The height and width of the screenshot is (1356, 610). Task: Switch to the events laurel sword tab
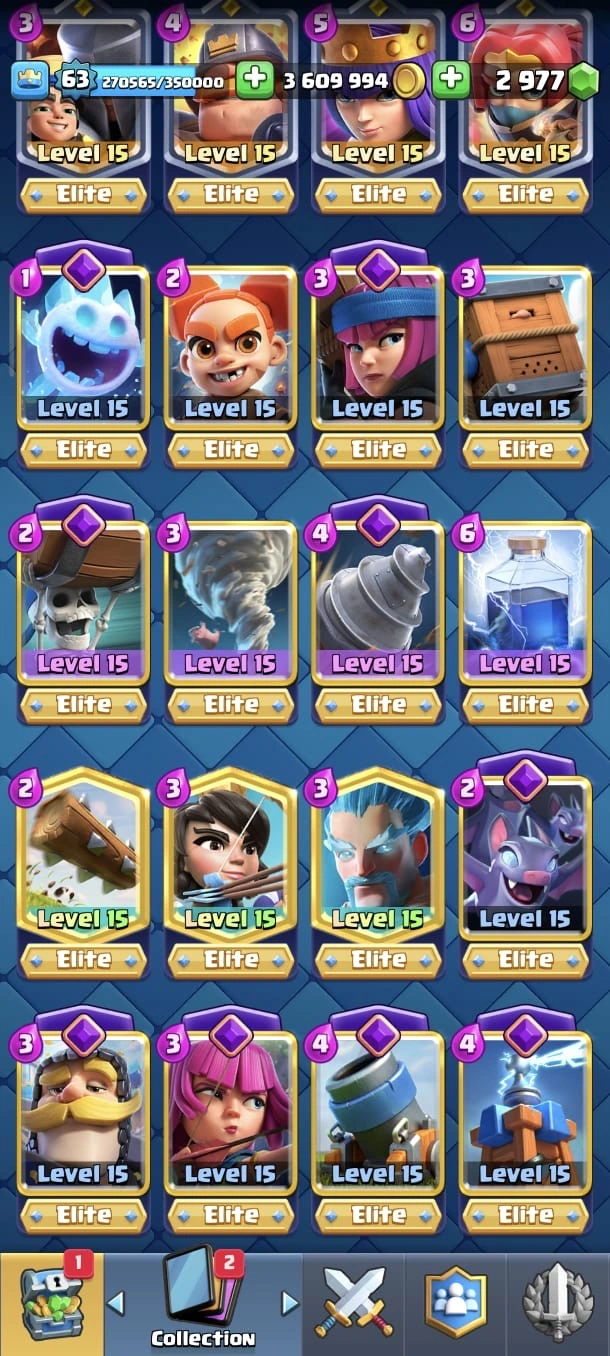click(x=558, y=1302)
